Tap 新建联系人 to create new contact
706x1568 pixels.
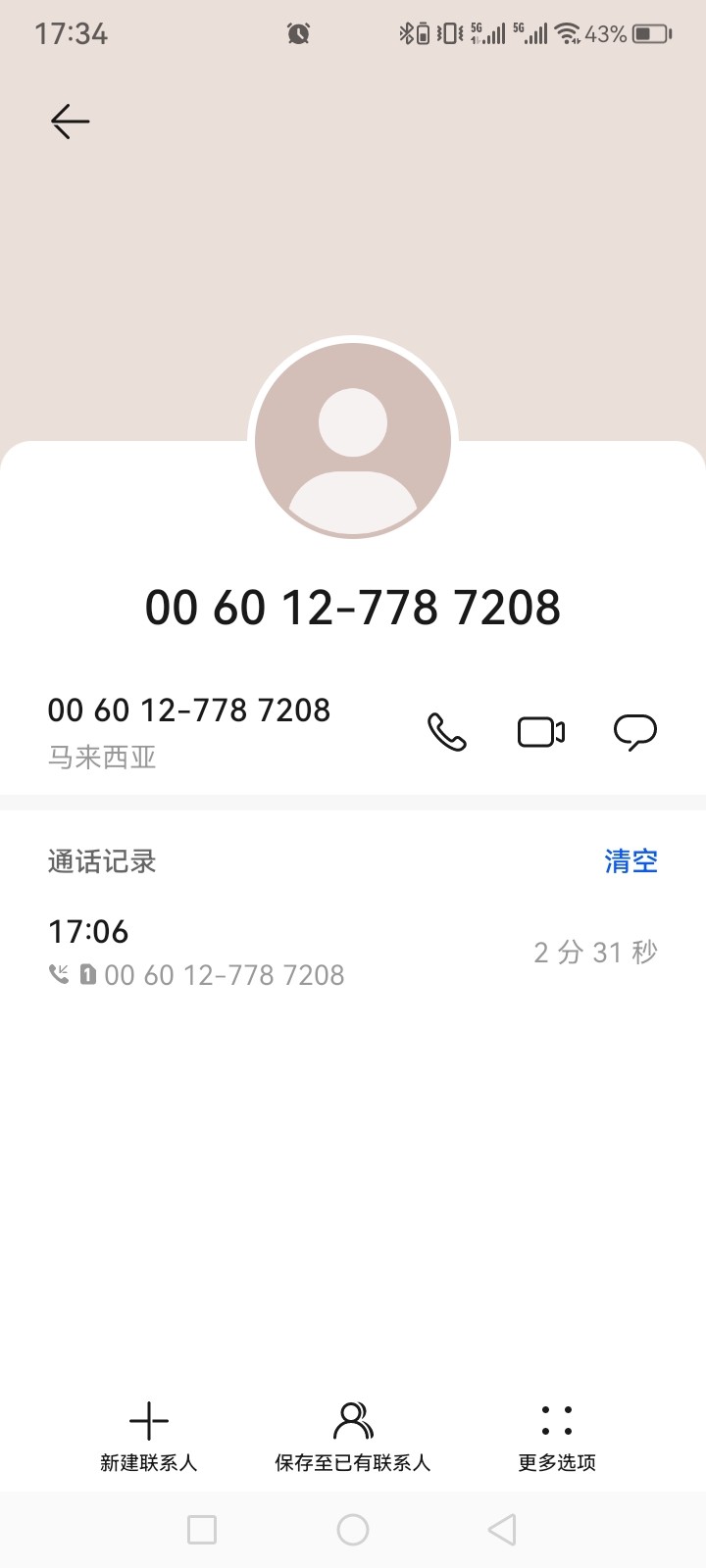(149, 1437)
